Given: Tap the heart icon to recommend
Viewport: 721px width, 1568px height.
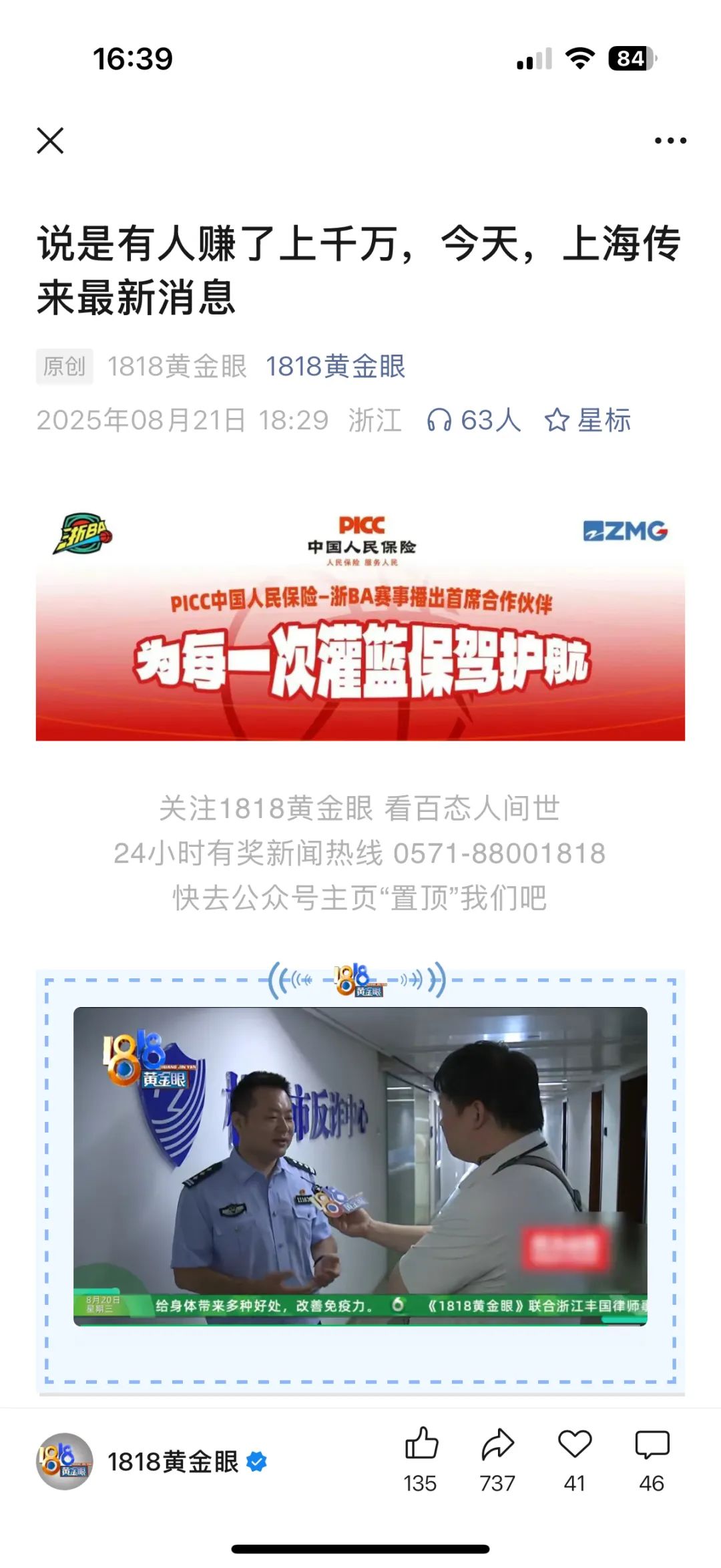Looking at the screenshot, I should click(x=575, y=1457).
